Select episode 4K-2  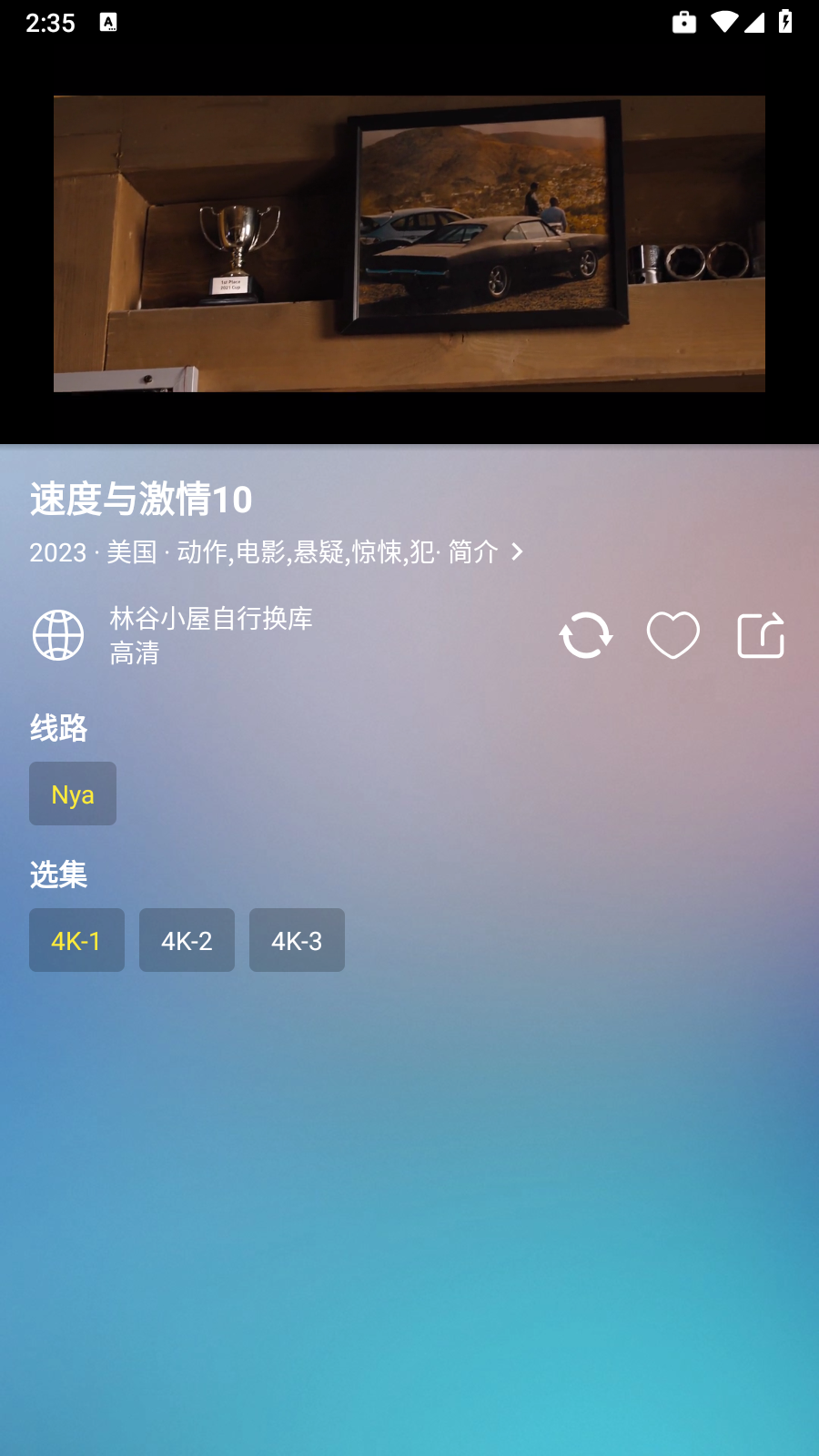tap(187, 940)
